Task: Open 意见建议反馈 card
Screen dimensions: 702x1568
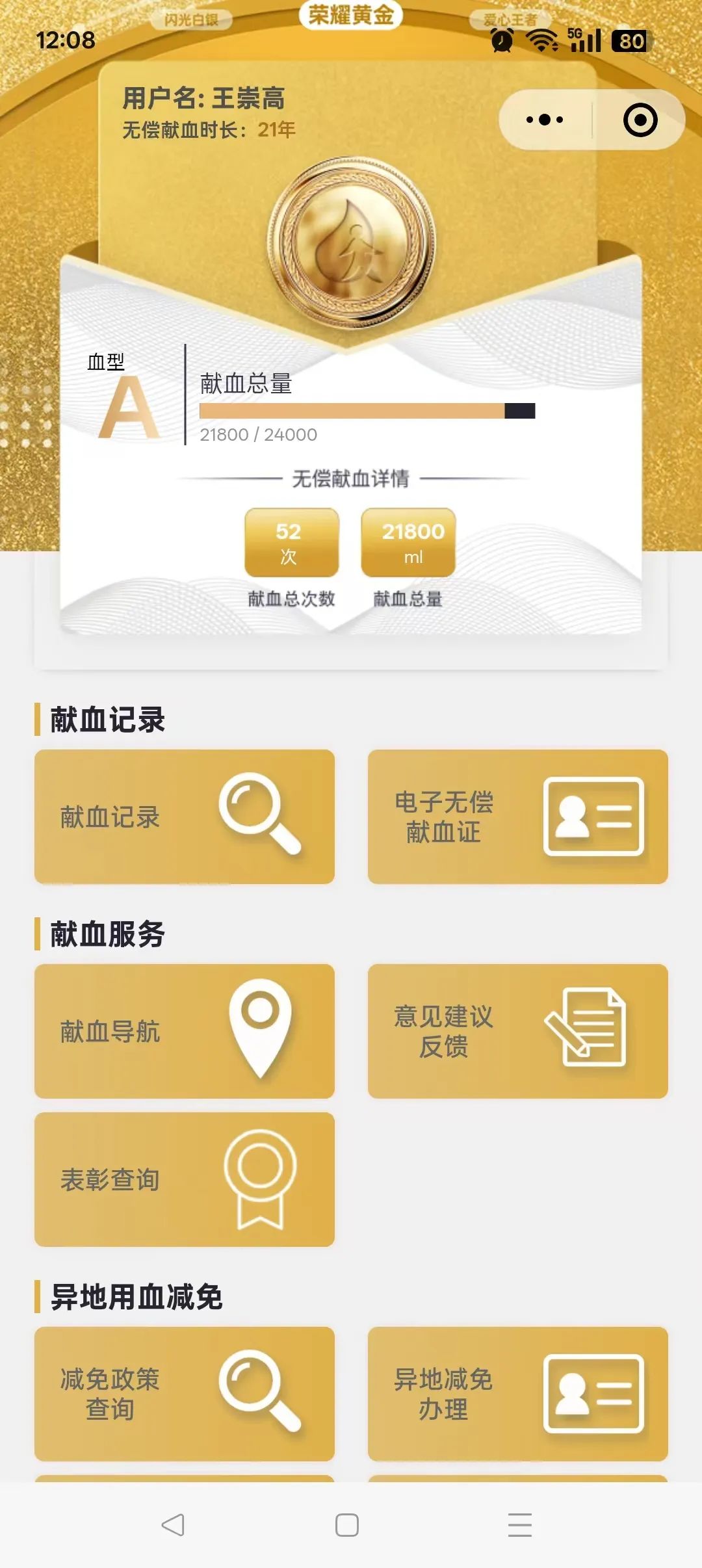Action: 517,1031
